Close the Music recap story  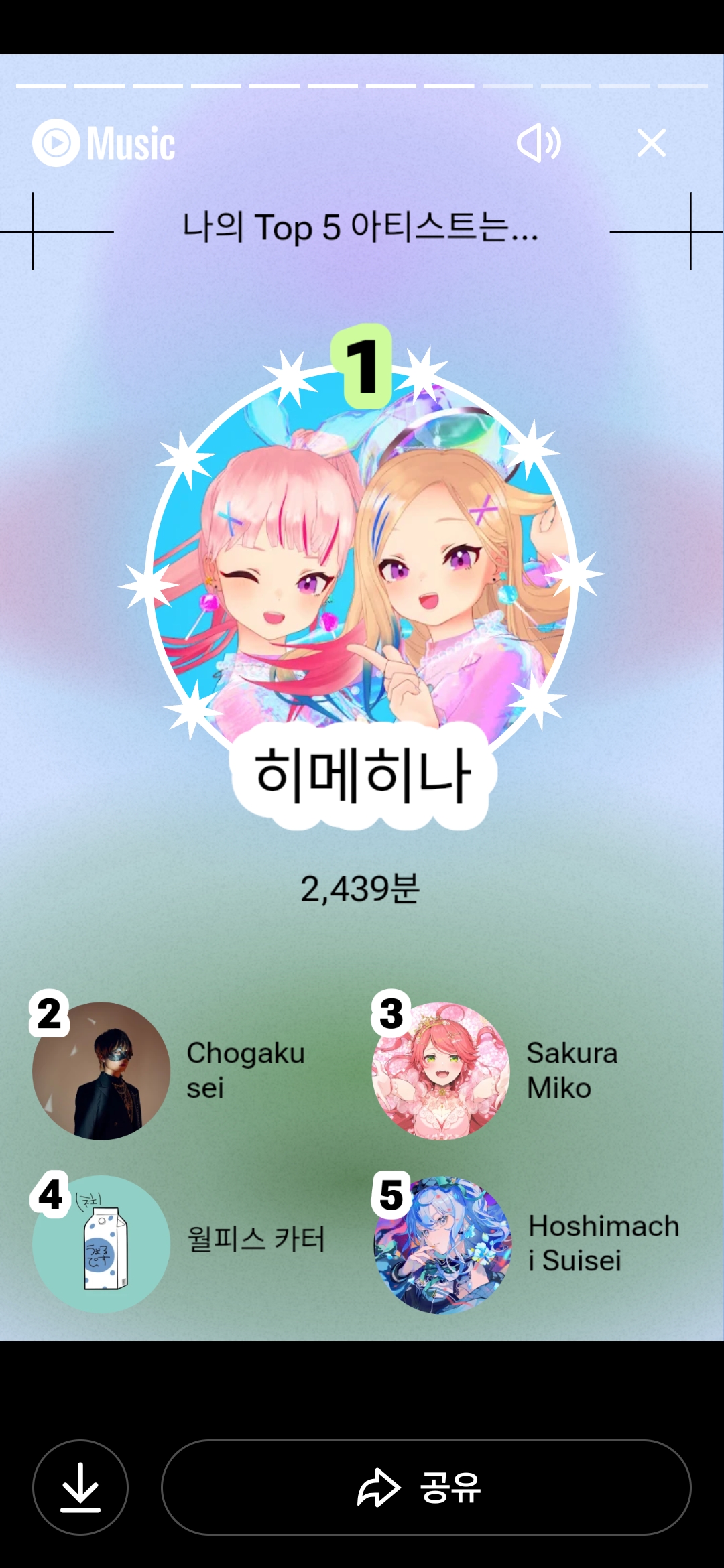tap(651, 143)
